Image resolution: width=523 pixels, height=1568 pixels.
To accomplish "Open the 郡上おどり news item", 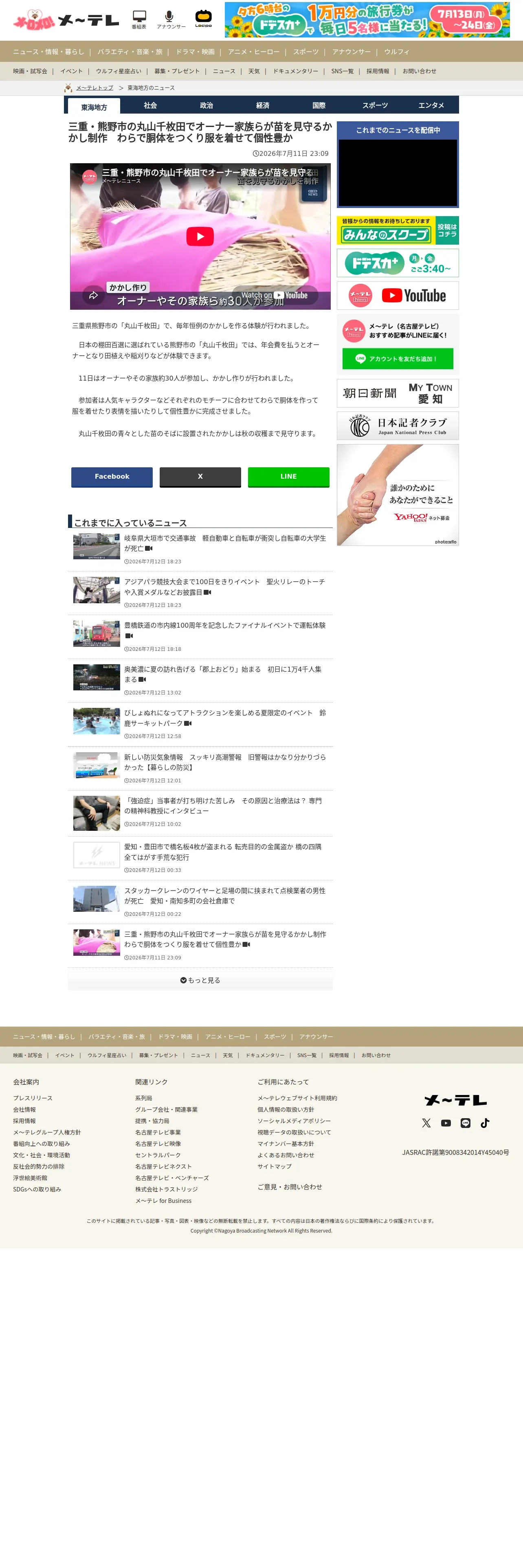I will point(225,674).
